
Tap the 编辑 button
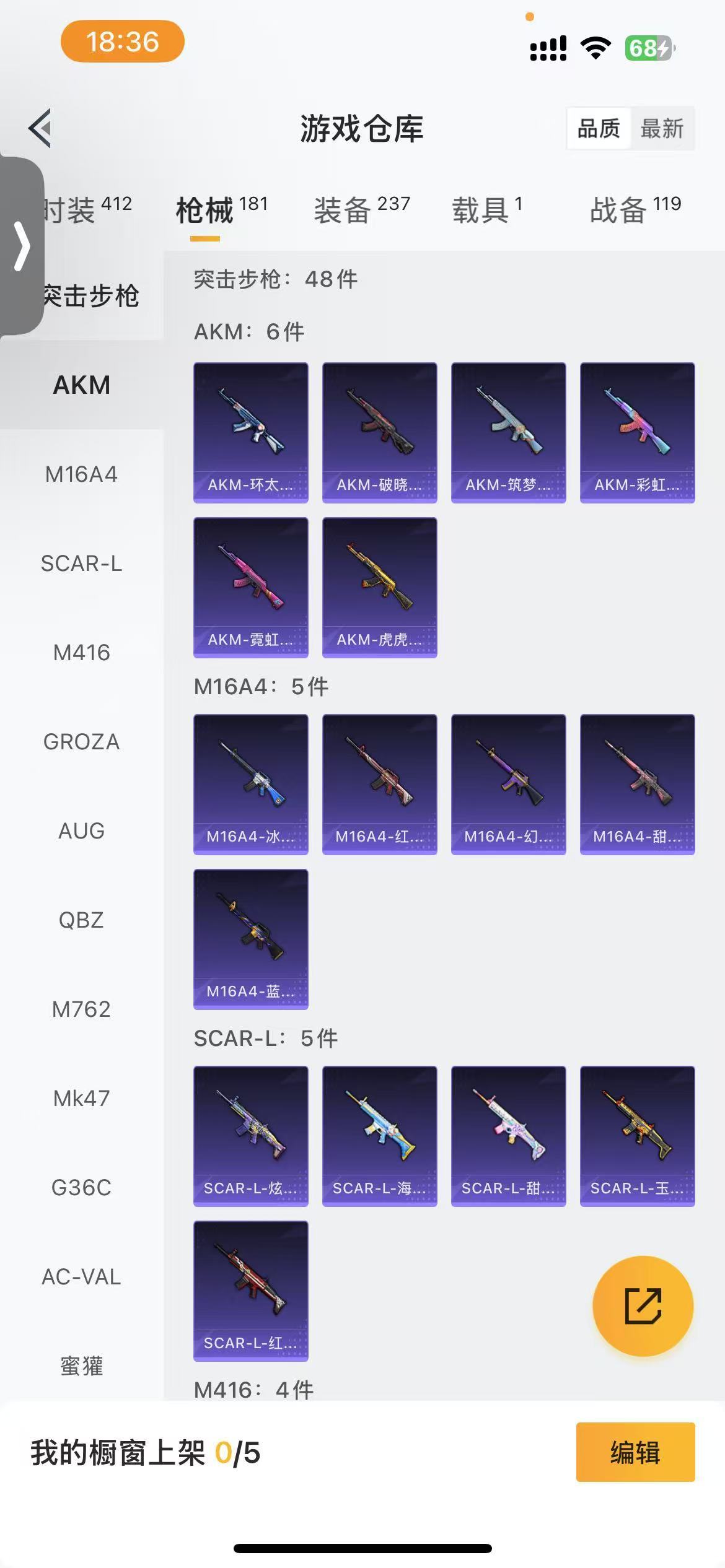(x=635, y=1452)
